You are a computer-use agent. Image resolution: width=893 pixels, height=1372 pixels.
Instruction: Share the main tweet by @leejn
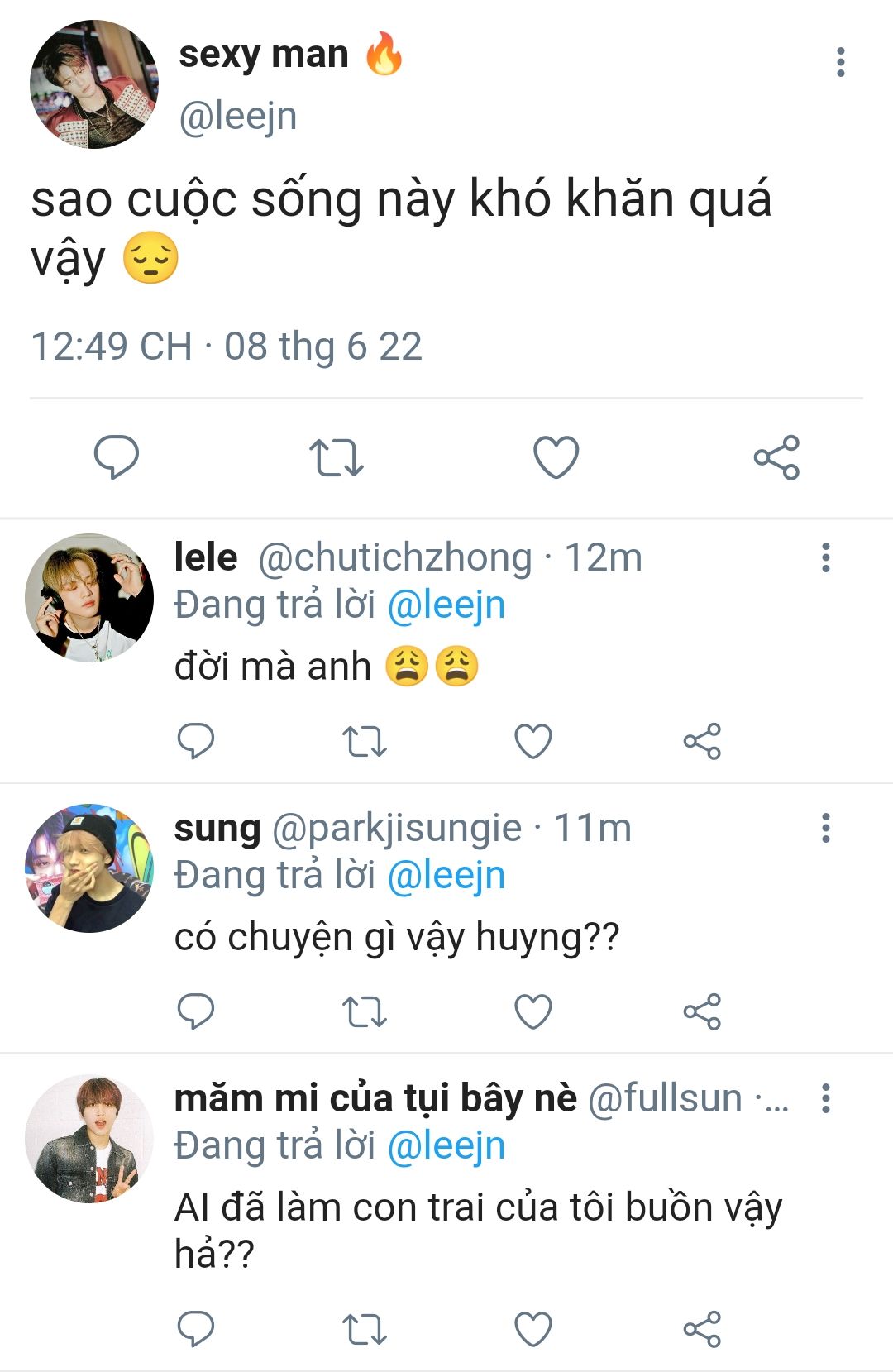point(776,457)
